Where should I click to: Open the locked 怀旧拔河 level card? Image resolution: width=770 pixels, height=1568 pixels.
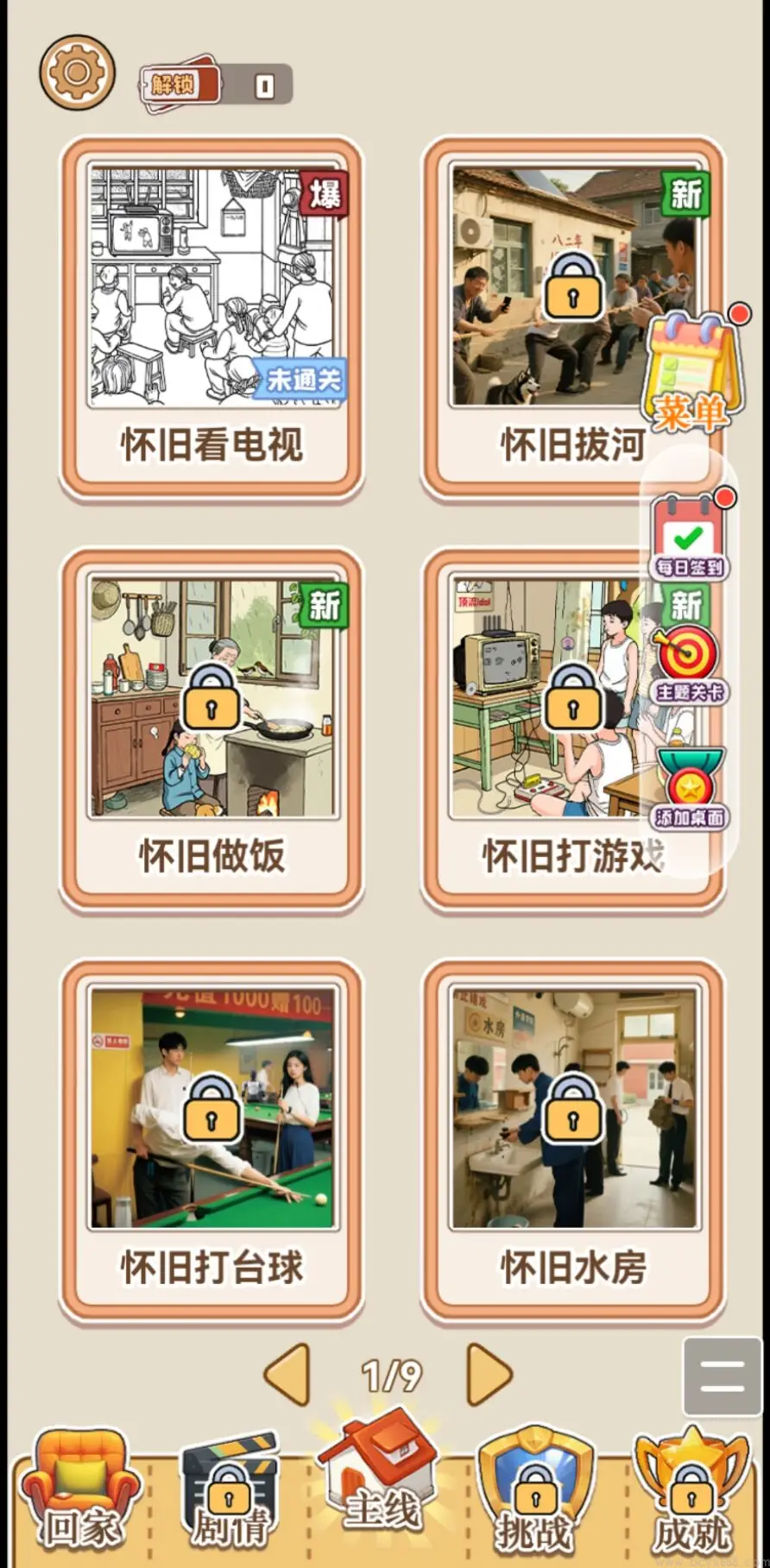click(552, 317)
